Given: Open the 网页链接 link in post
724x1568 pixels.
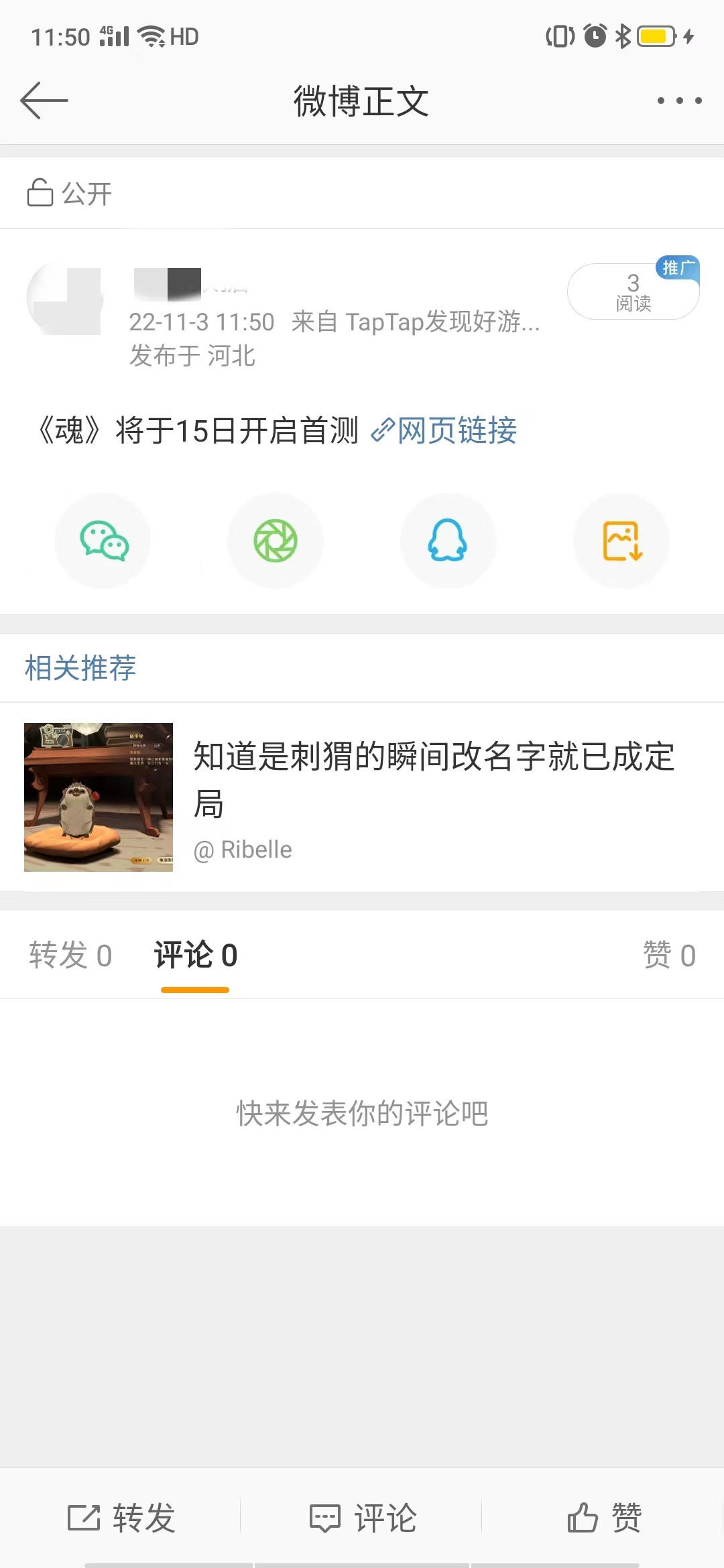Looking at the screenshot, I should (445, 430).
